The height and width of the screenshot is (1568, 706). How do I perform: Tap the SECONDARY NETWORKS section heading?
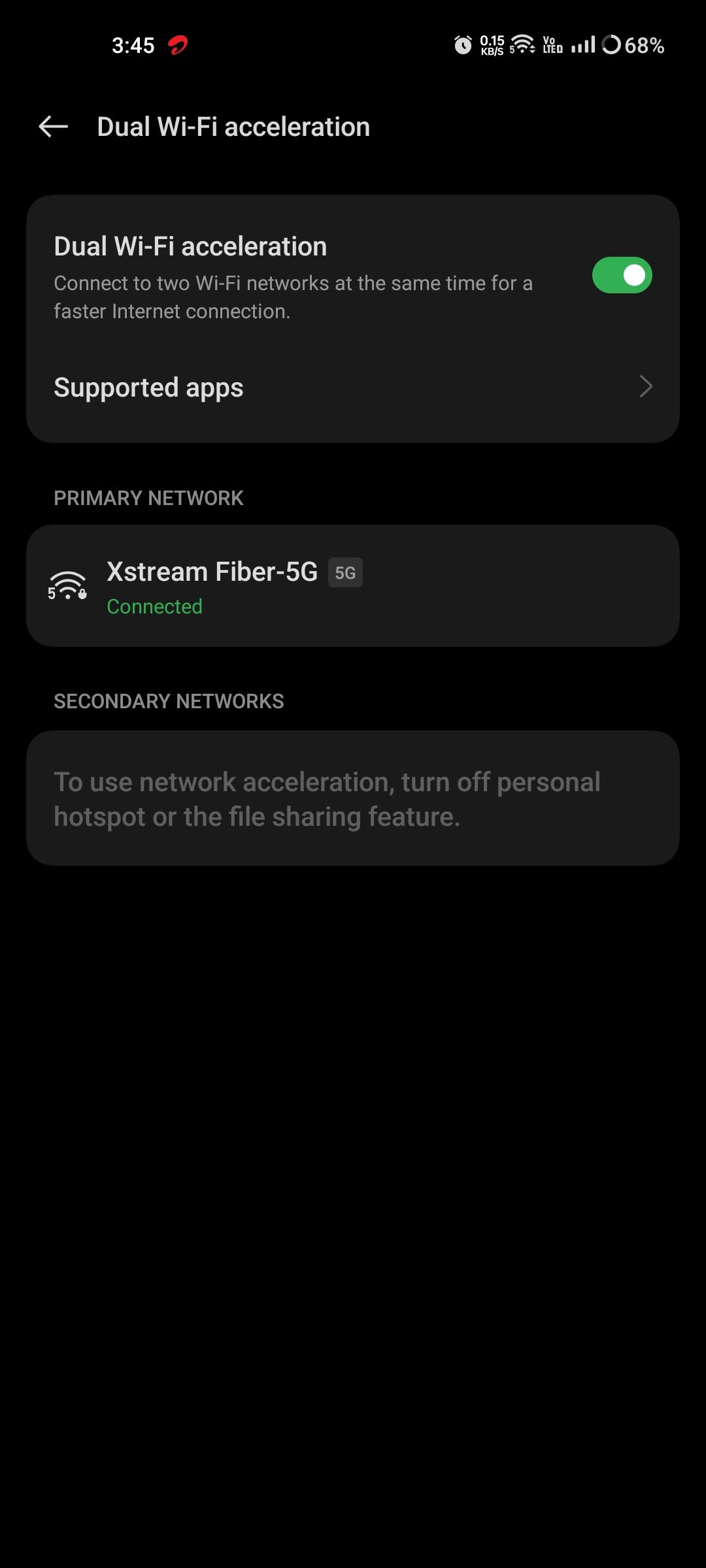pos(169,700)
